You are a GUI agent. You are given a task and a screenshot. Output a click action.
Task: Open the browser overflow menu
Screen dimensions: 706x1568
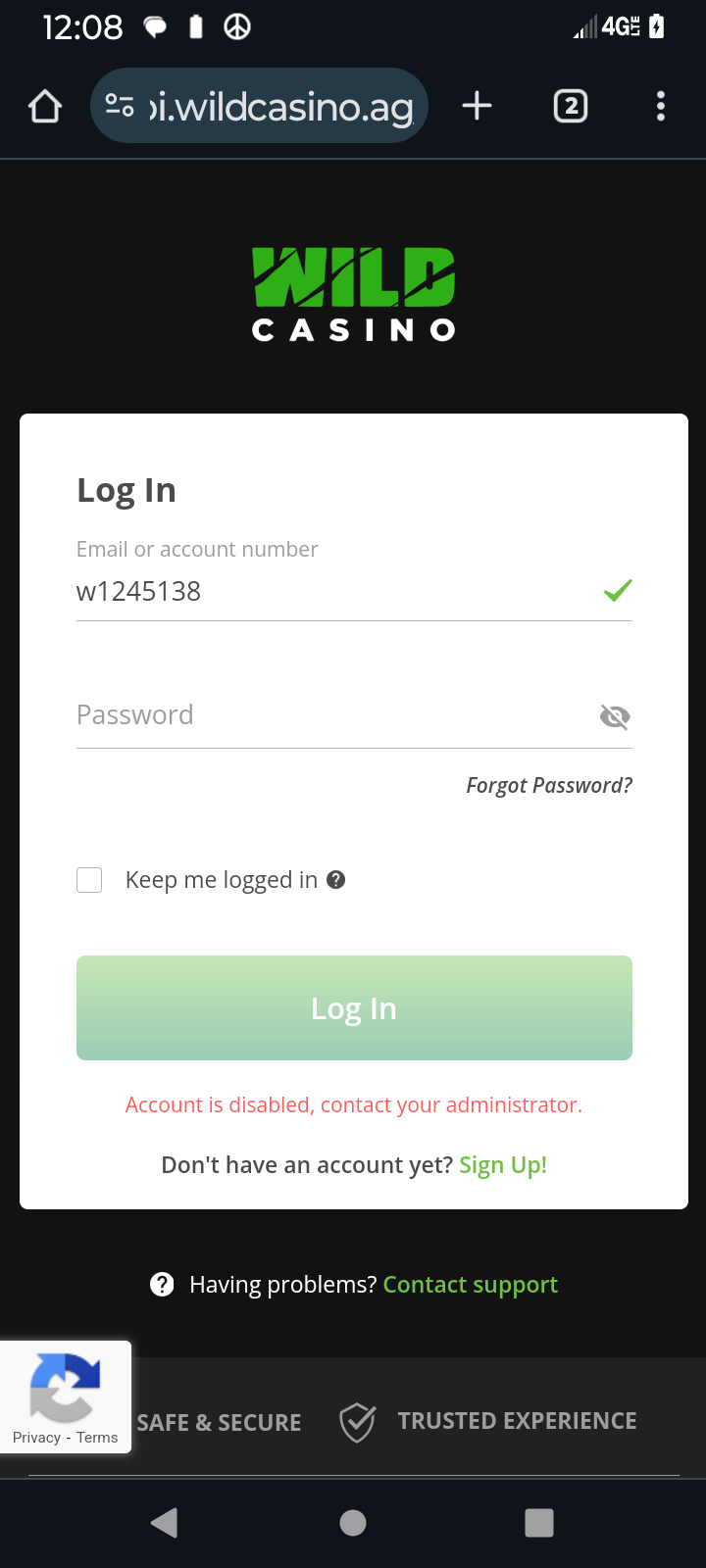[661, 106]
